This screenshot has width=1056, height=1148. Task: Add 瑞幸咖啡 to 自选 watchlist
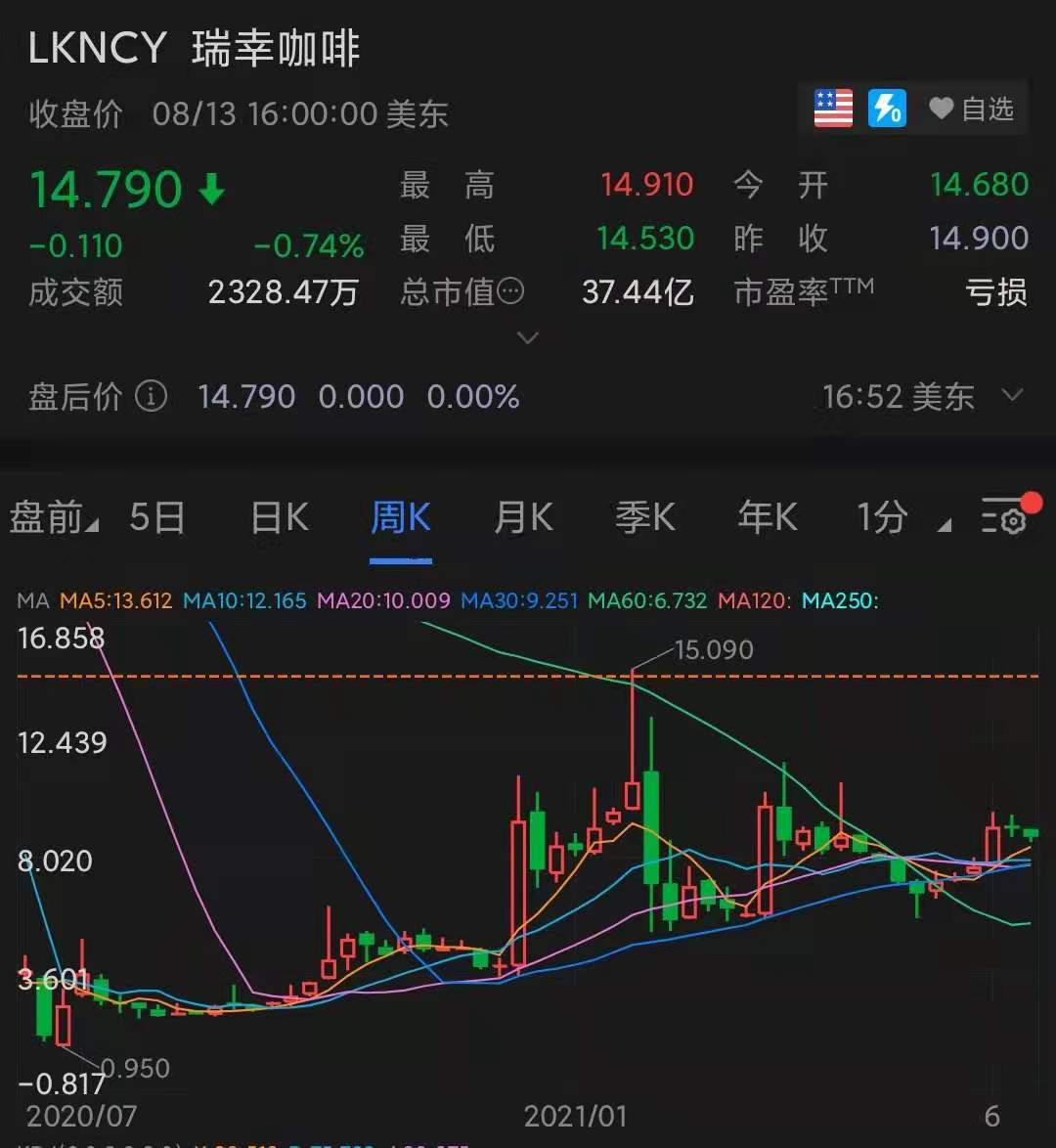(x=971, y=109)
